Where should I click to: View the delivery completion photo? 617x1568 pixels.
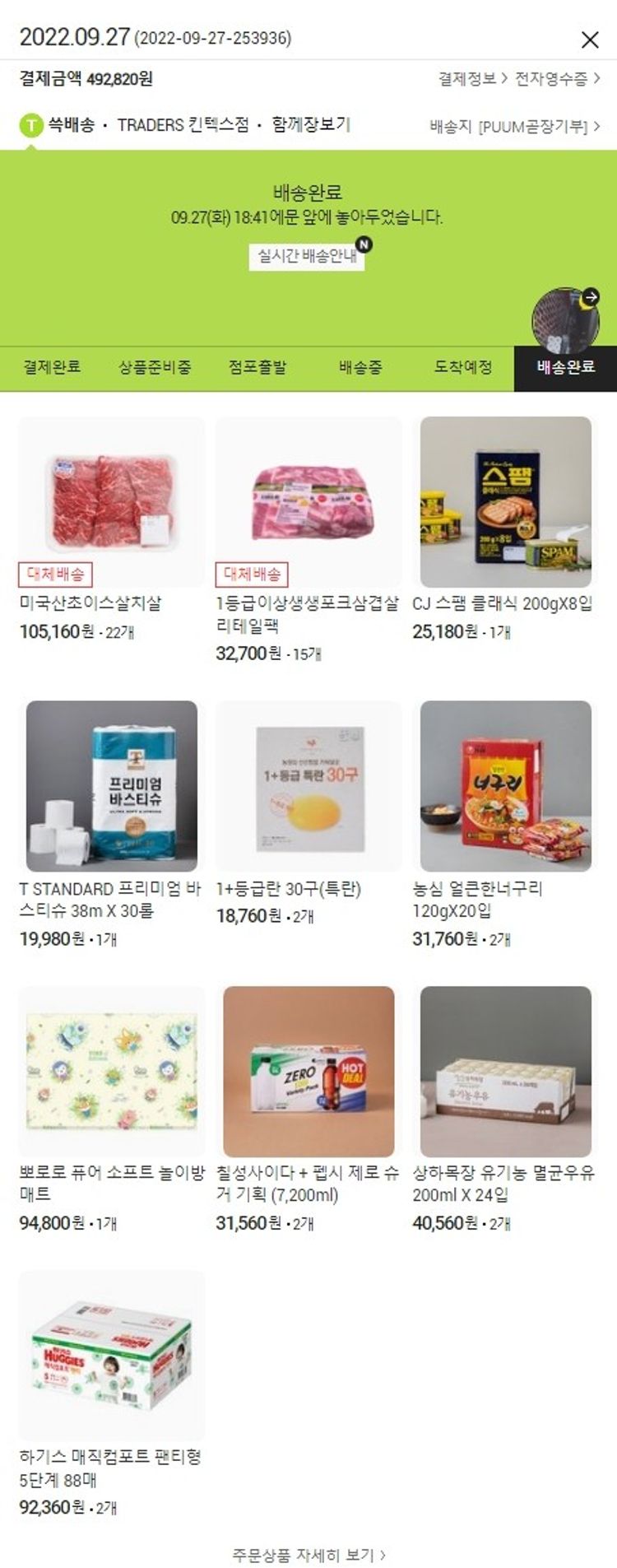tap(565, 318)
